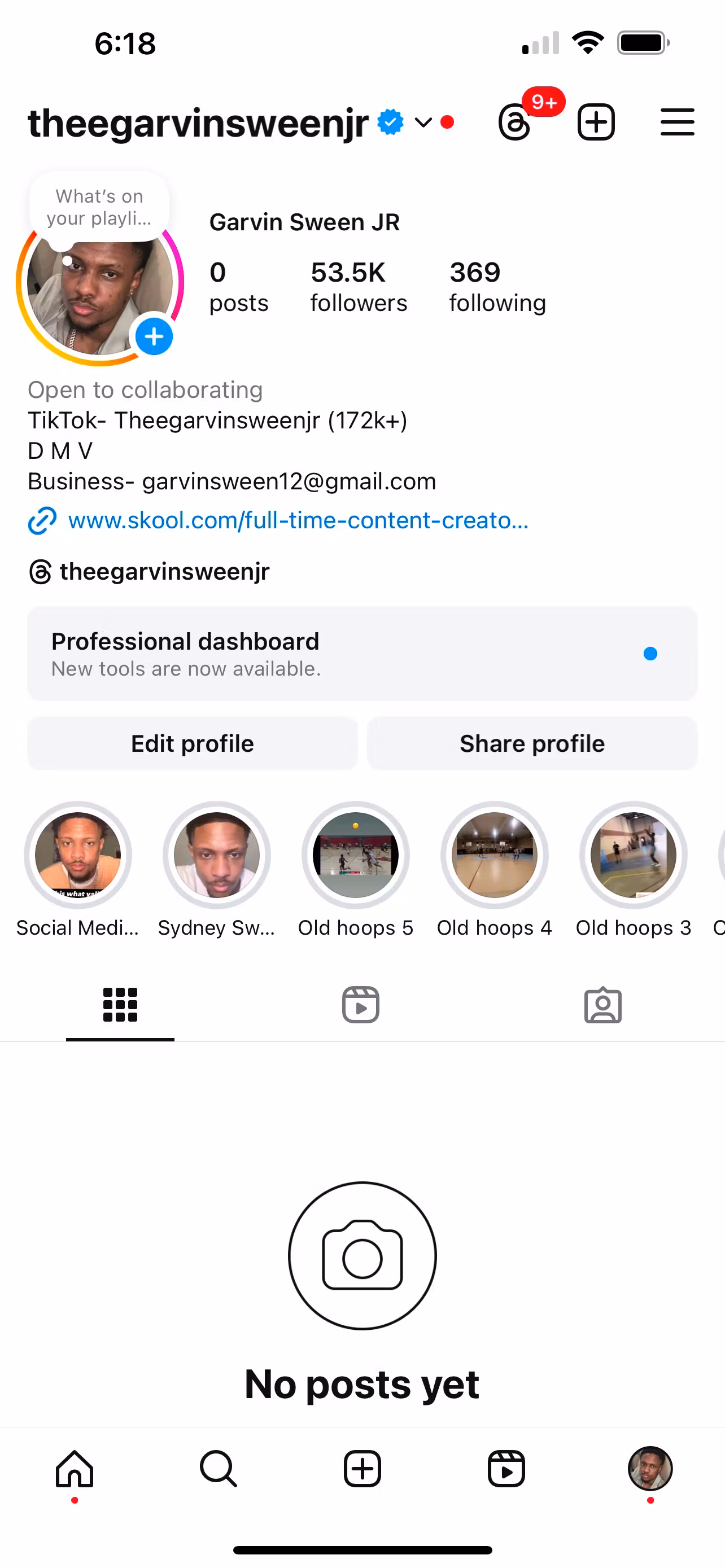
Task: Expand the account switcher next to username
Action: tap(423, 122)
